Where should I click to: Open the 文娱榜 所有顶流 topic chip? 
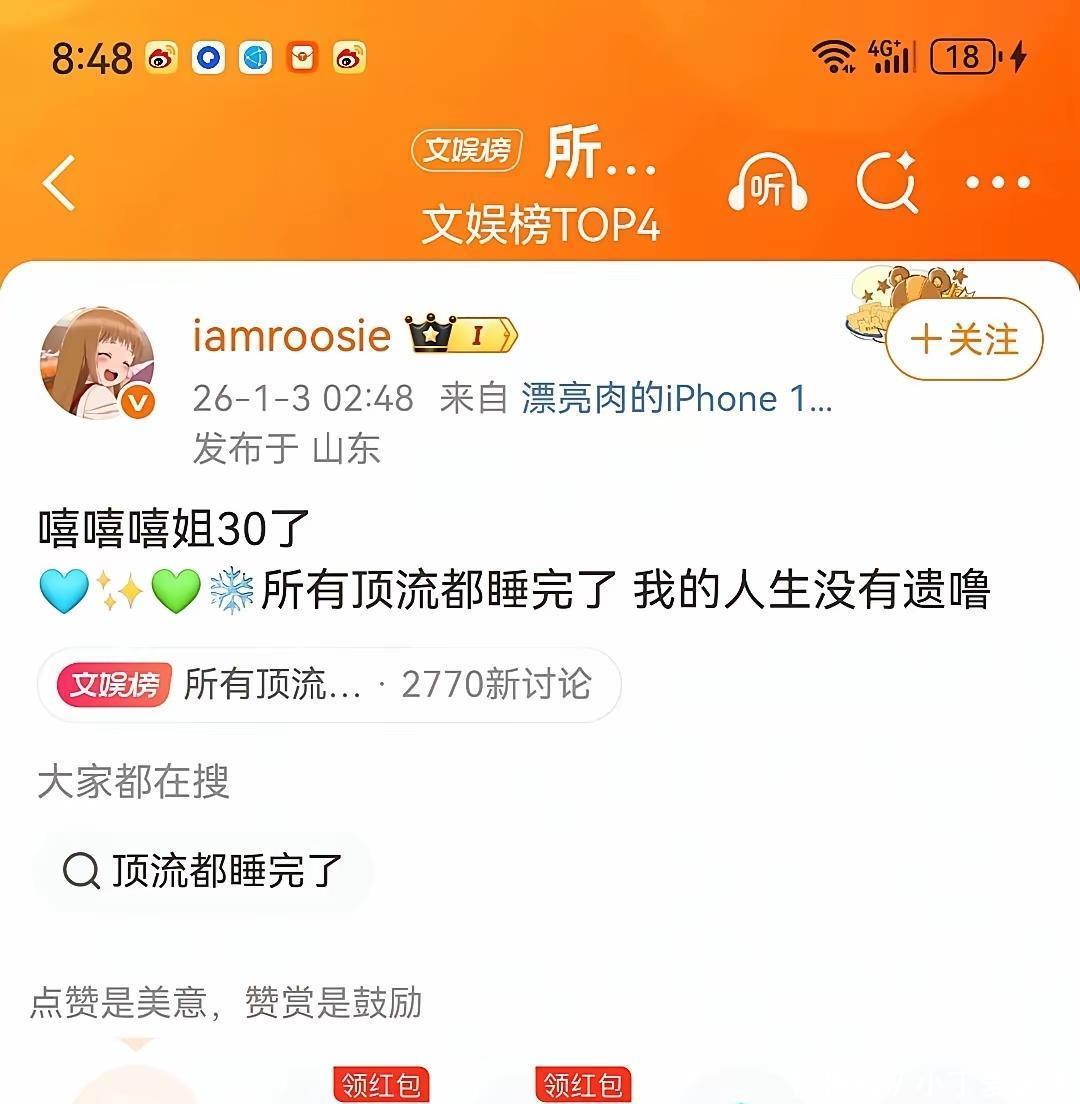tap(328, 685)
